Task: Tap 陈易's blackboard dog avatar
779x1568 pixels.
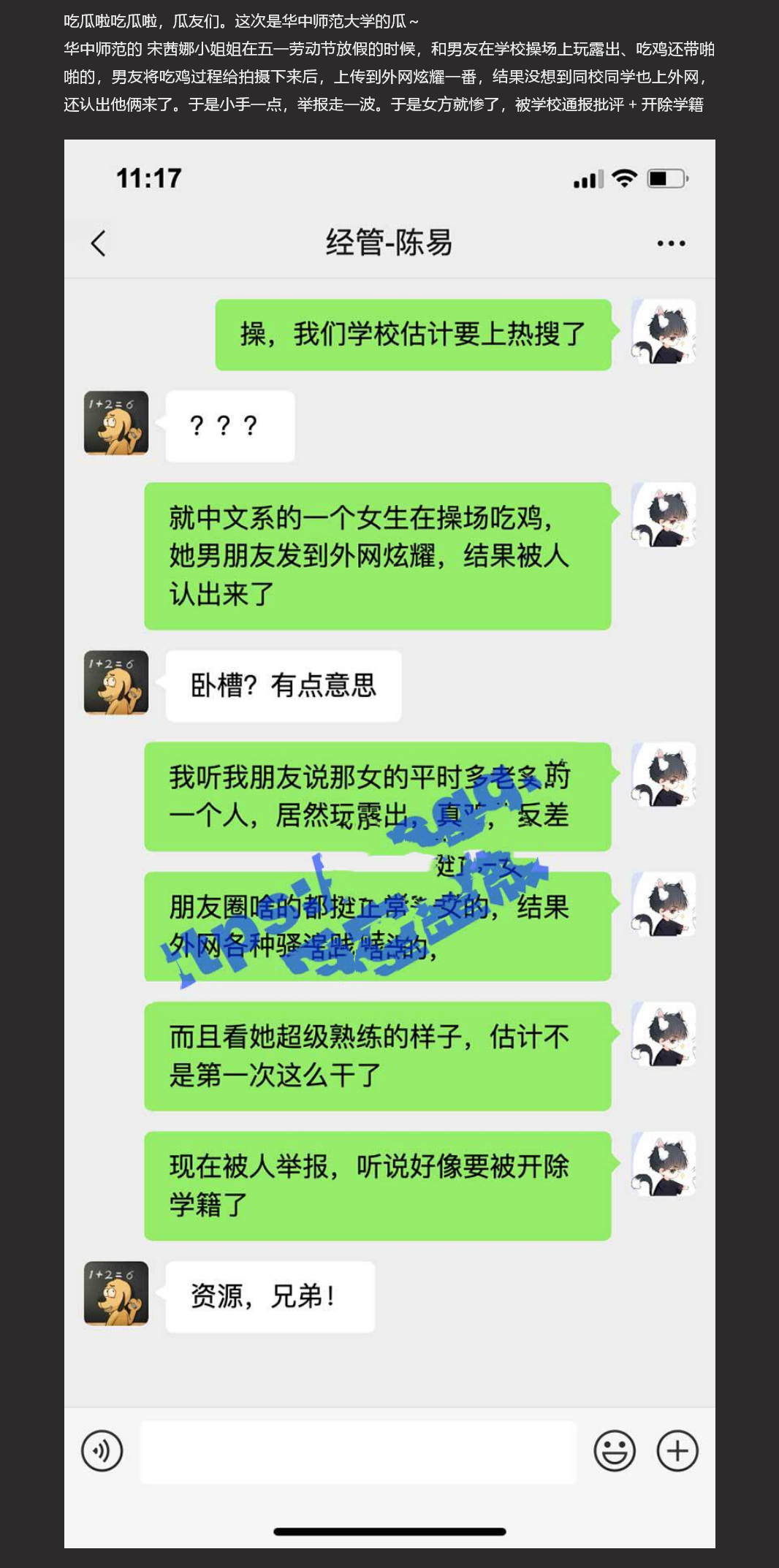Action: (115, 424)
